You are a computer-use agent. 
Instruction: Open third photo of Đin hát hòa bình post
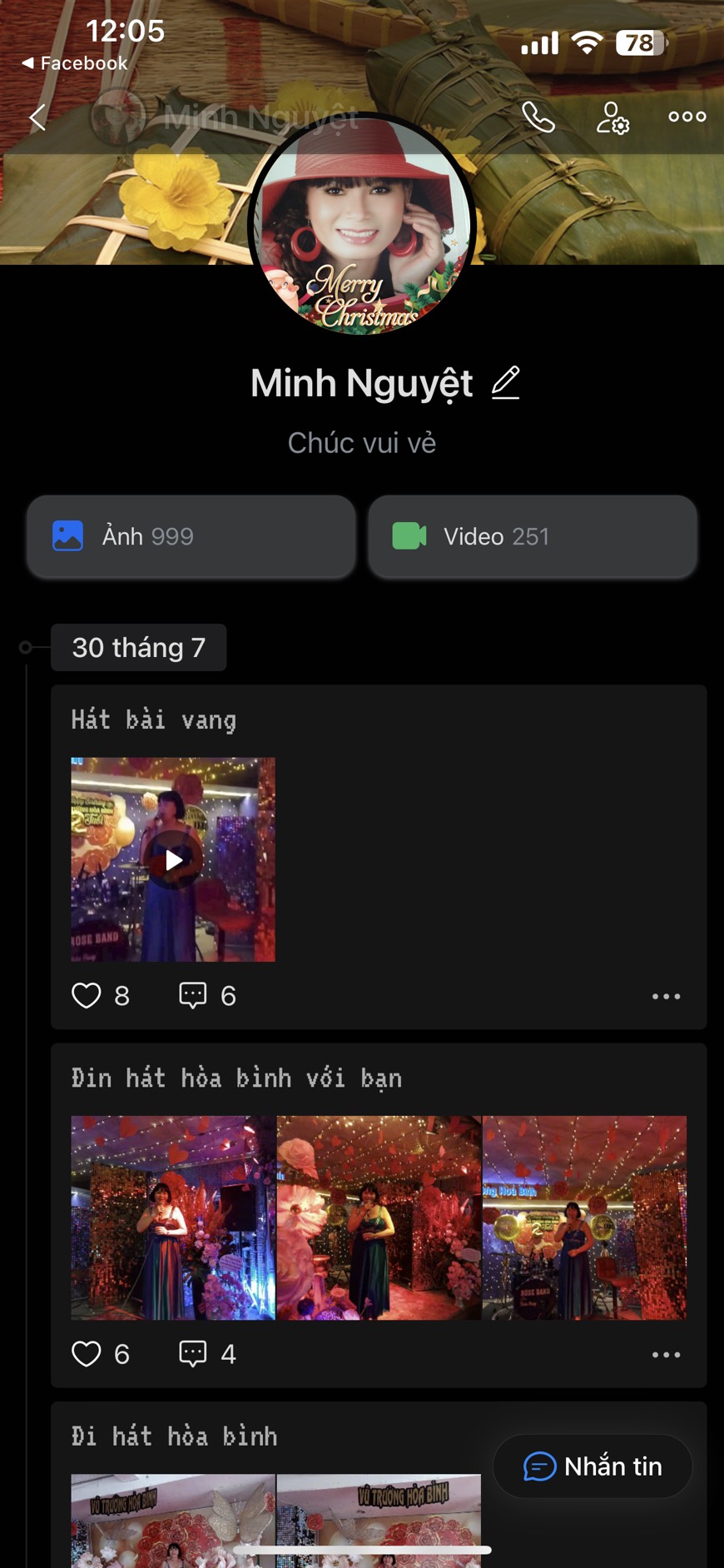point(584,1217)
